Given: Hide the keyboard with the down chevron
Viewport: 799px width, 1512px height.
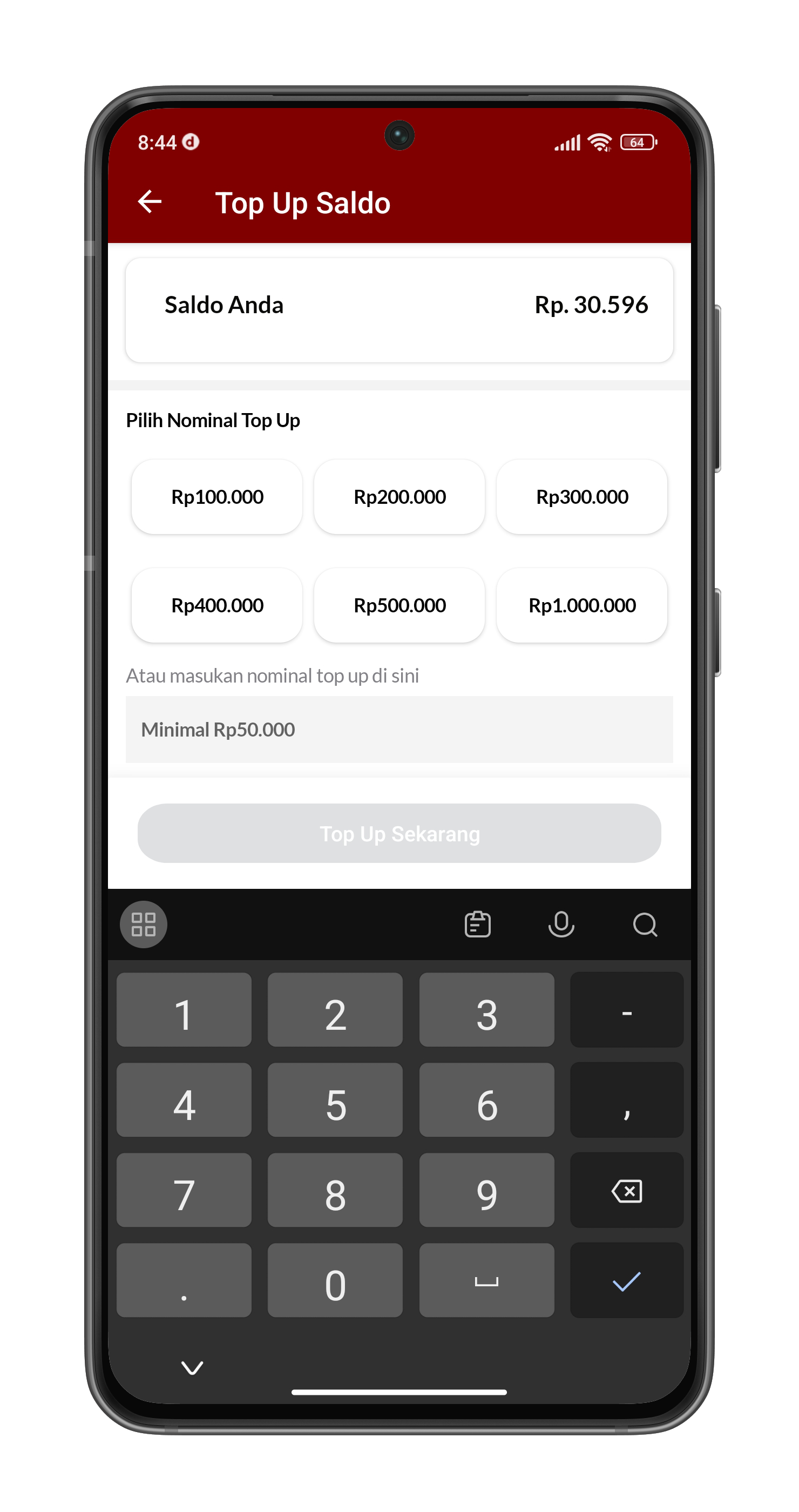Looking at the screenshot, I should pyautogui.click(x=192, y=1368).
